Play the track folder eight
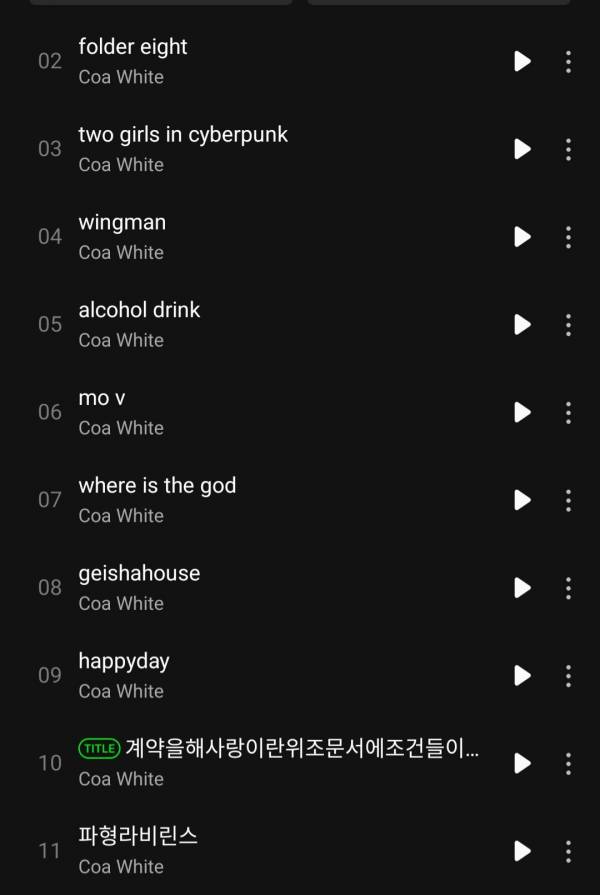 [522, 61]
